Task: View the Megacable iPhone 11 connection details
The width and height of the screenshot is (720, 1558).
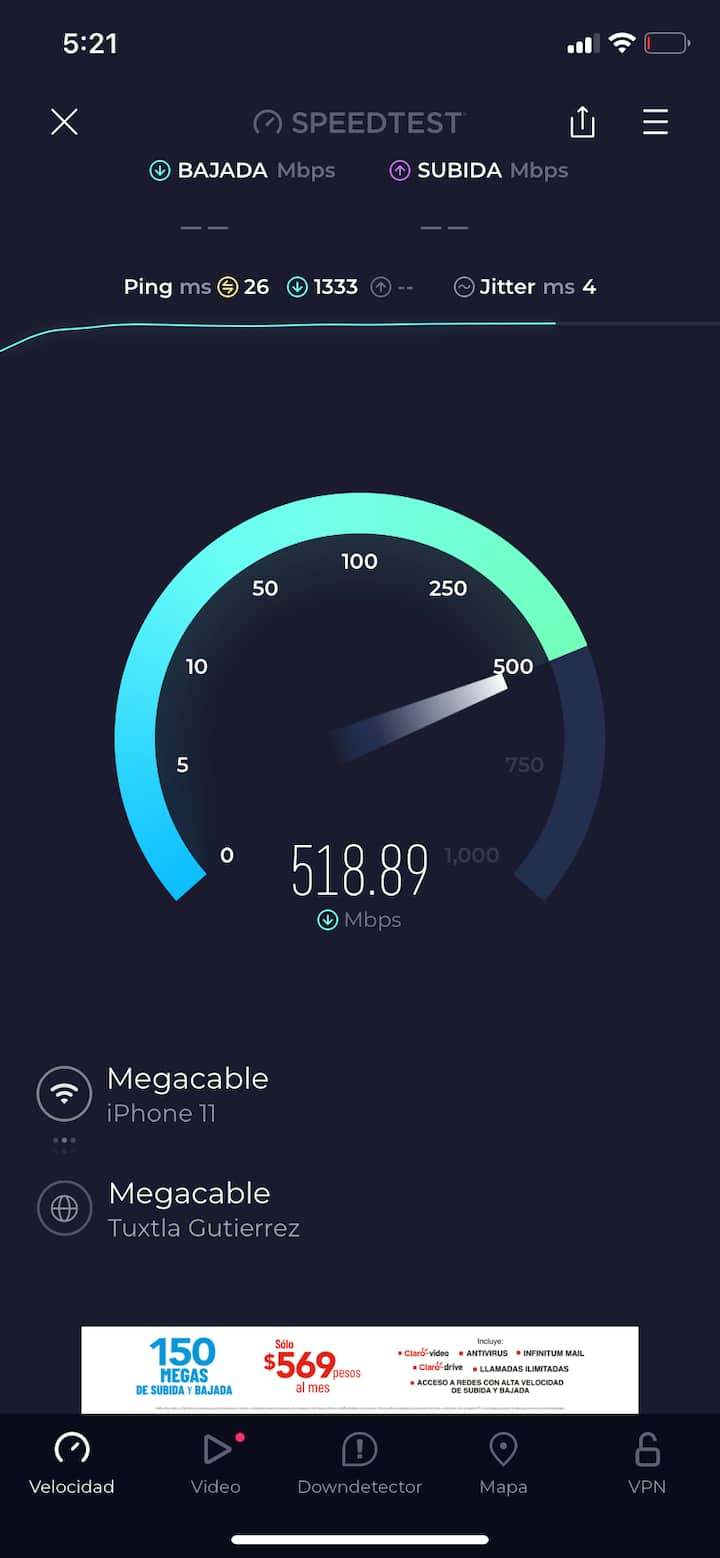Action: 187,1094
